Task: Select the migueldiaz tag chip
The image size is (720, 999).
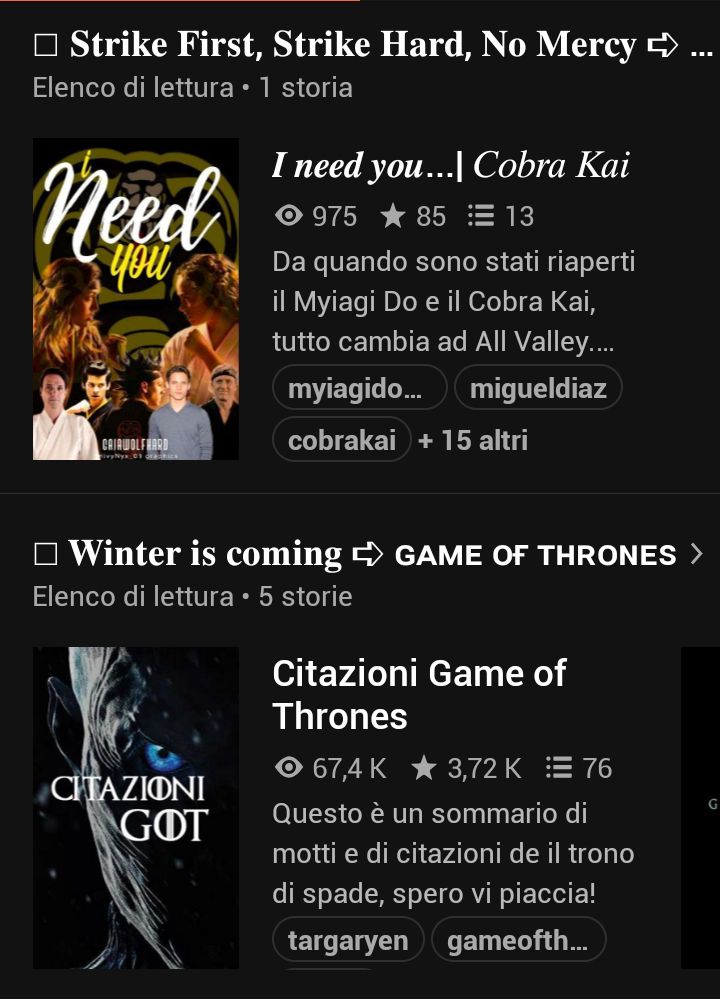Action: pos(538,389)
